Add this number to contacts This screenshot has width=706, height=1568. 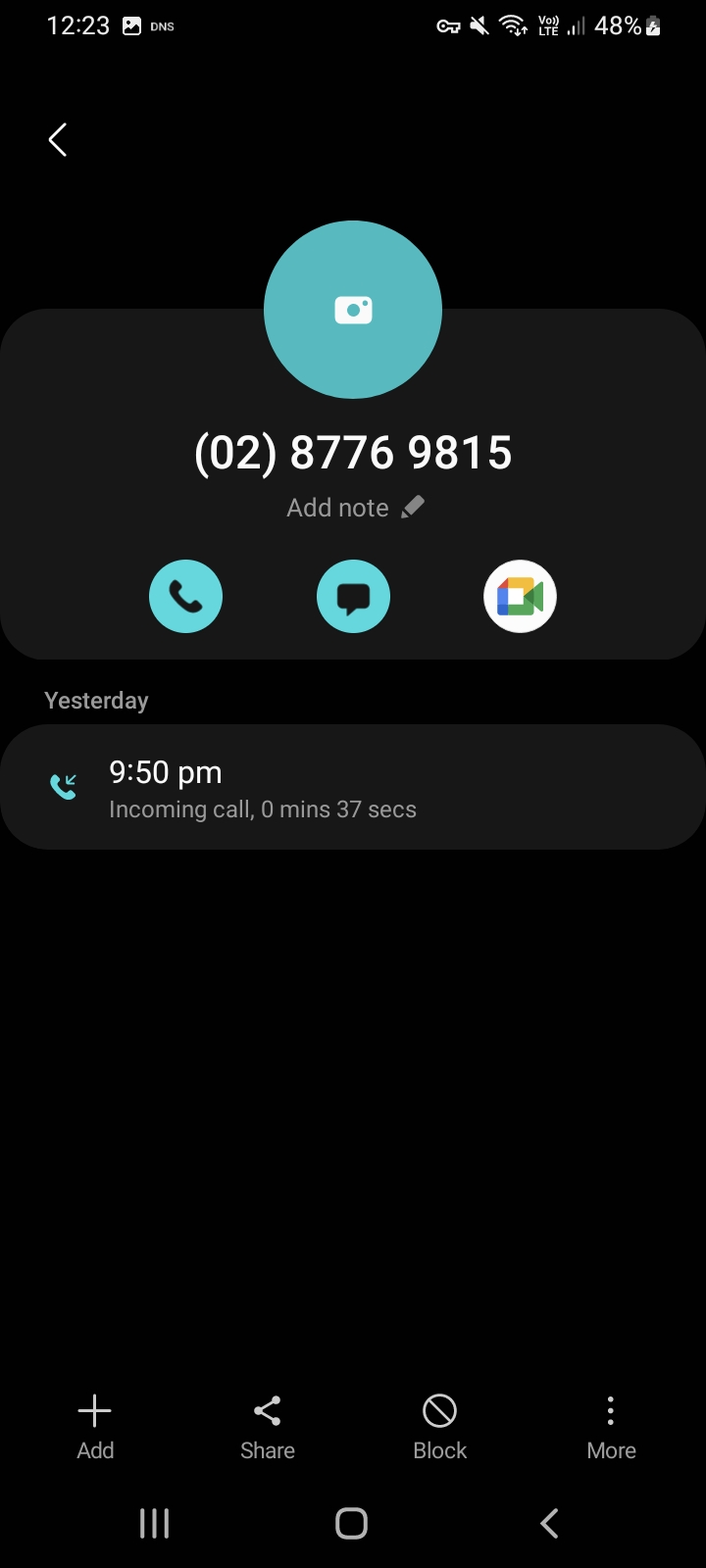[95, 1428]
